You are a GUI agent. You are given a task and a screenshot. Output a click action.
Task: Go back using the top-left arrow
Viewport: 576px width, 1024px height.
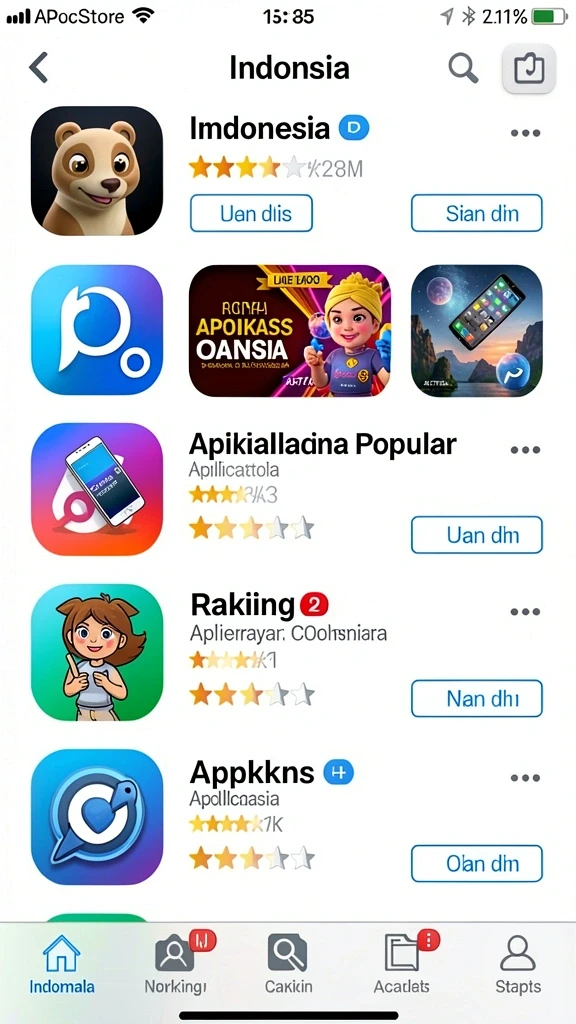[39, 68]
